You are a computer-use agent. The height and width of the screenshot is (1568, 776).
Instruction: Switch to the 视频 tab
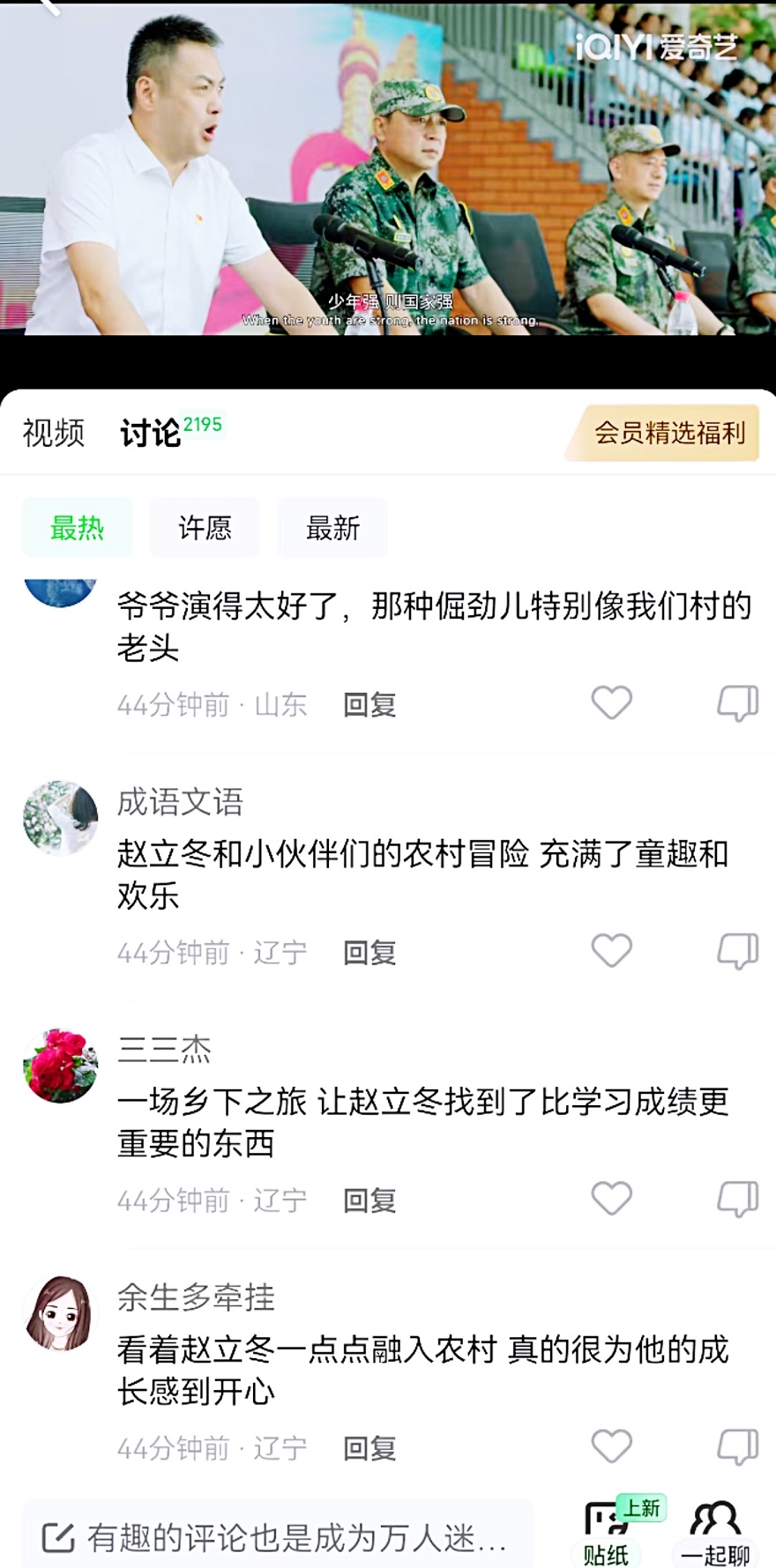click(x=54, y=433)
